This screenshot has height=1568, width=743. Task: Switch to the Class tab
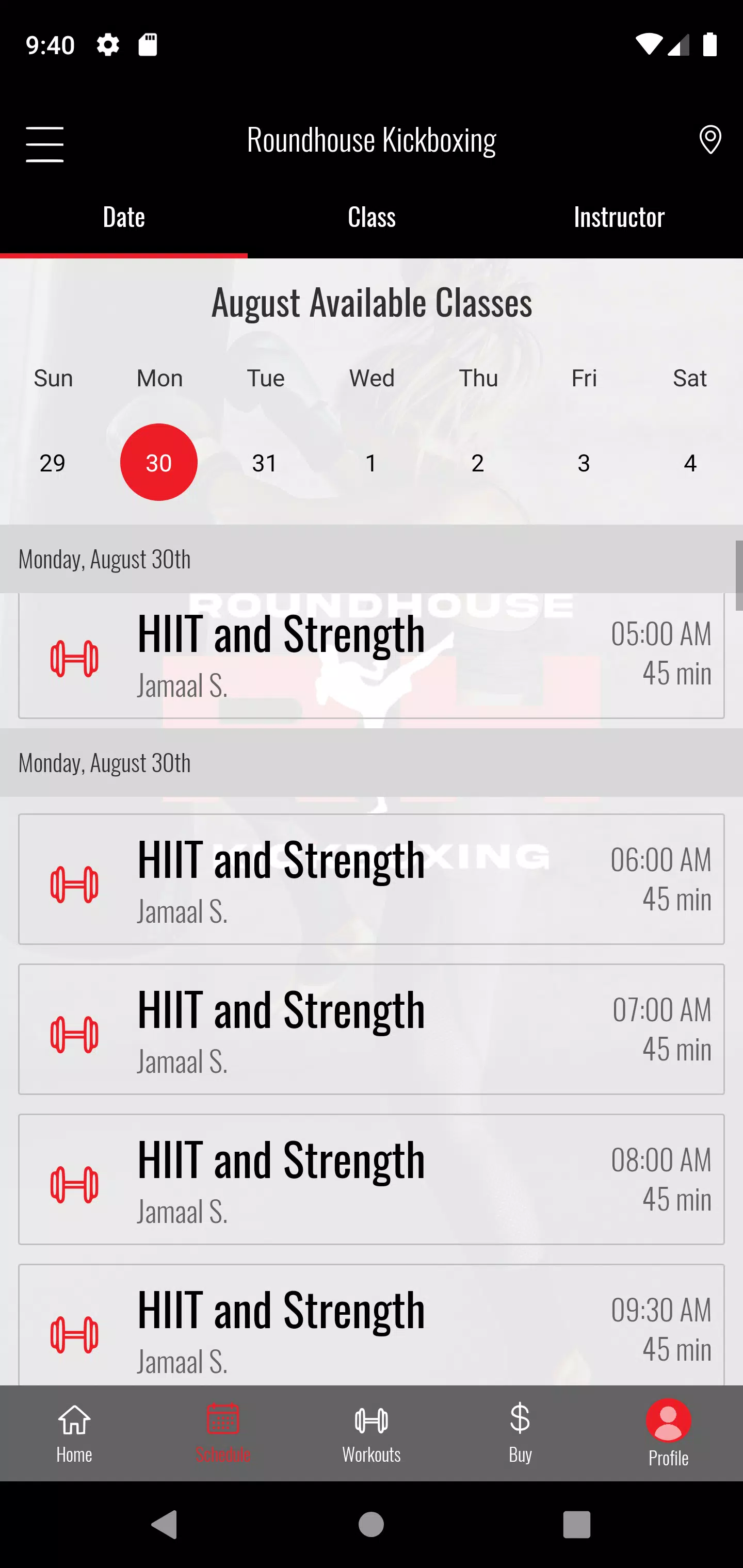(372, 217)
